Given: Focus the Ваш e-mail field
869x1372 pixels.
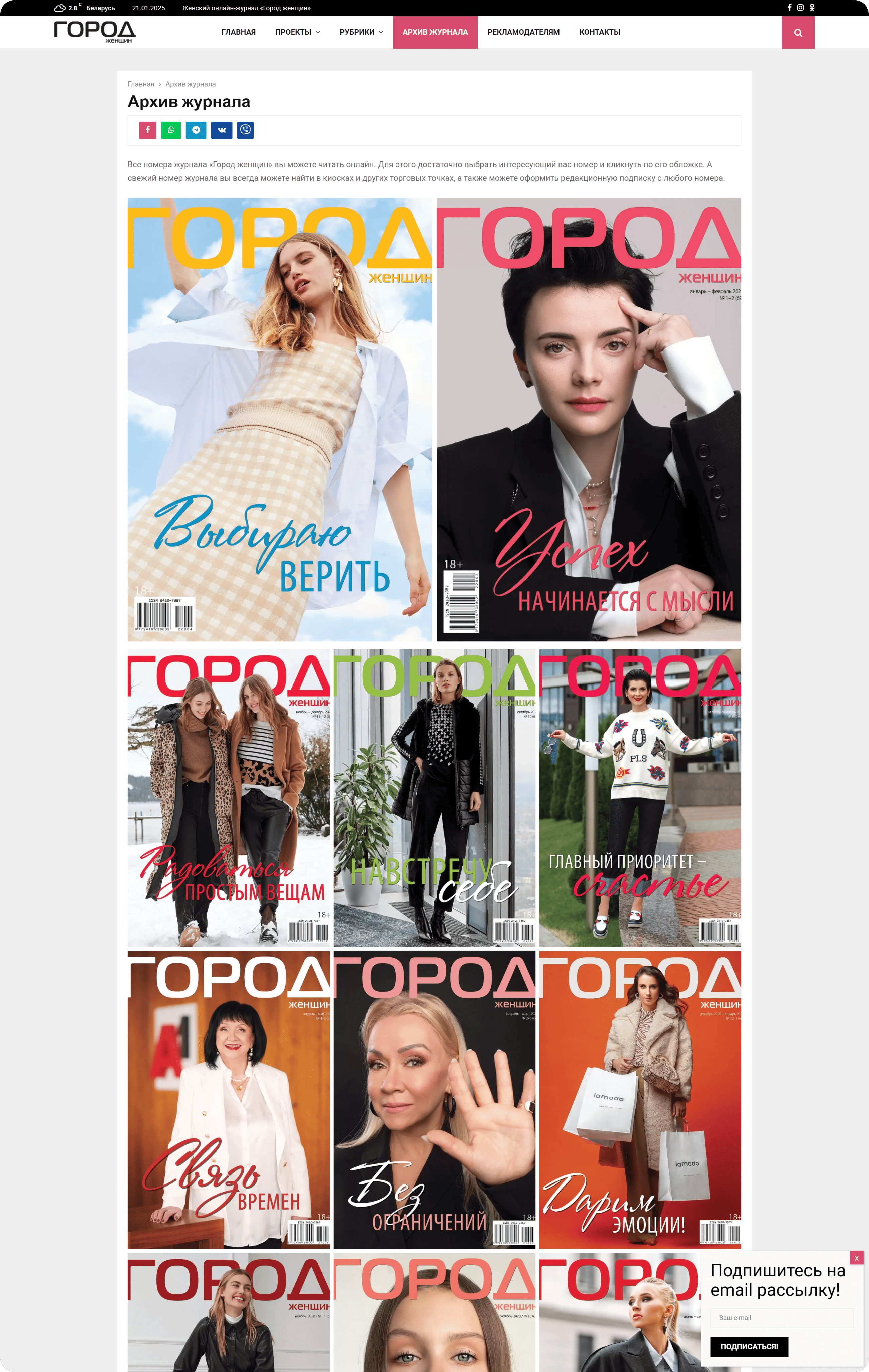Looking at the screenshot, I should pyautogui.click(x=781, y=1318).
